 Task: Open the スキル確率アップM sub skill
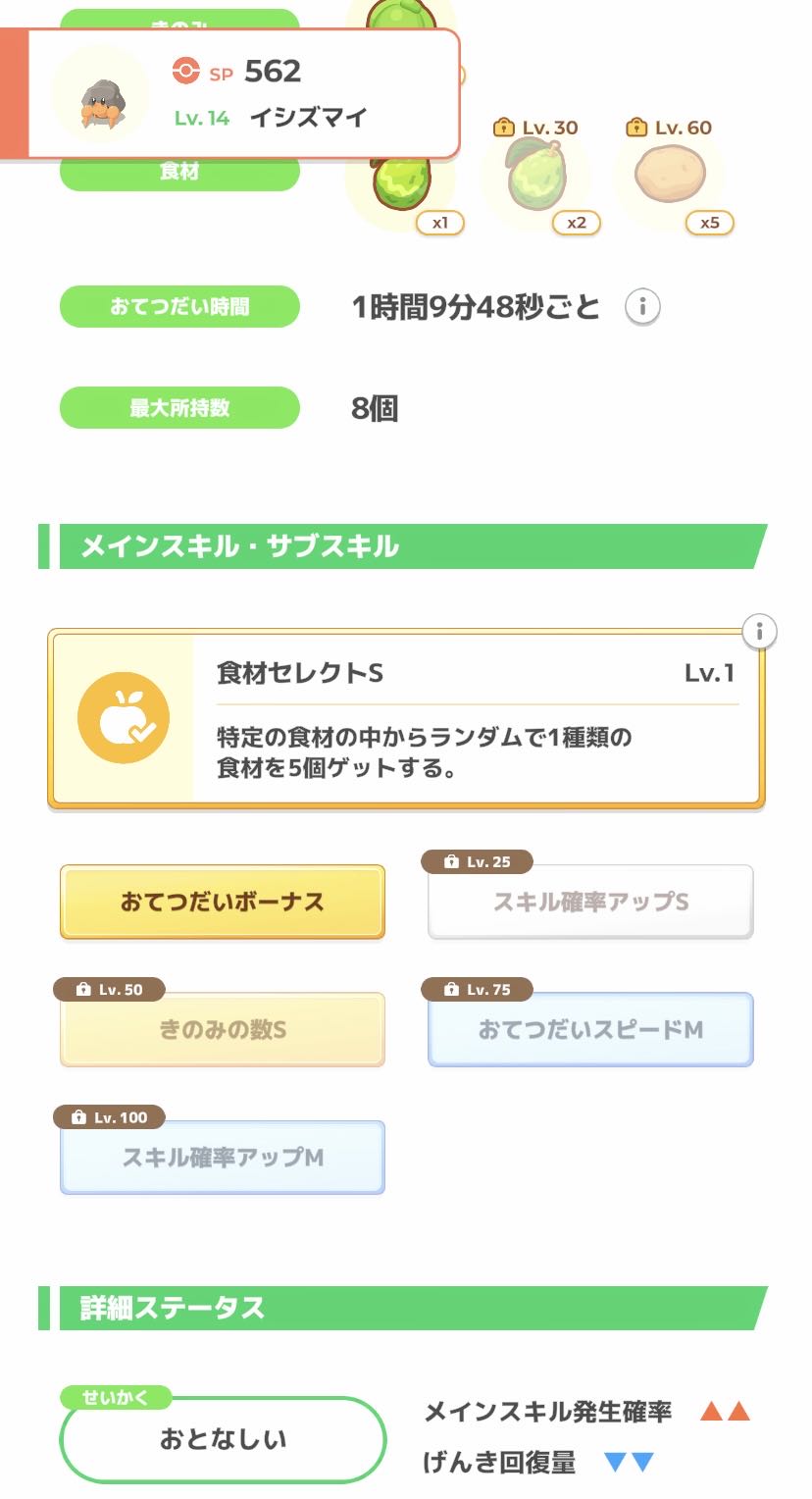click(223, 1158)
